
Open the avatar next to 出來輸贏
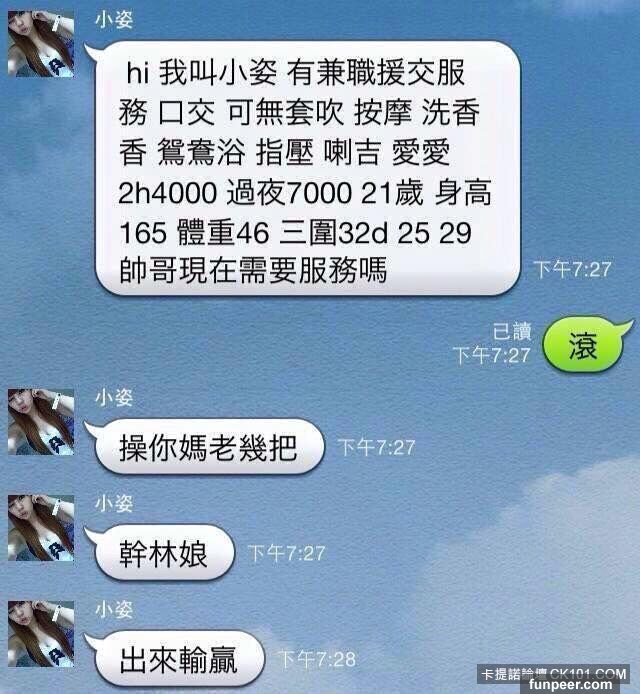[41, 634]
